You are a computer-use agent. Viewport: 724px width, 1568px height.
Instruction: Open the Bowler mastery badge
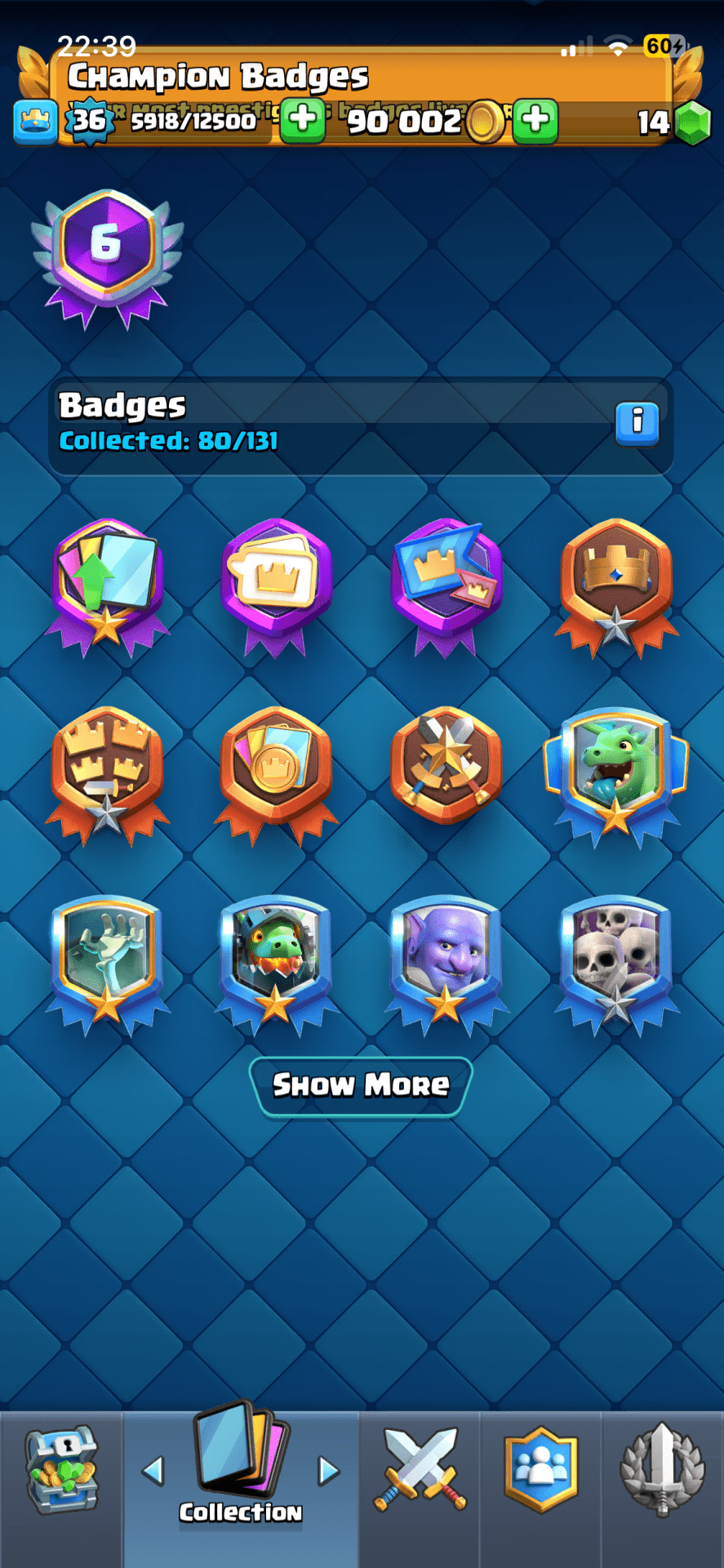pyautogui.click(x=445, y=960)
